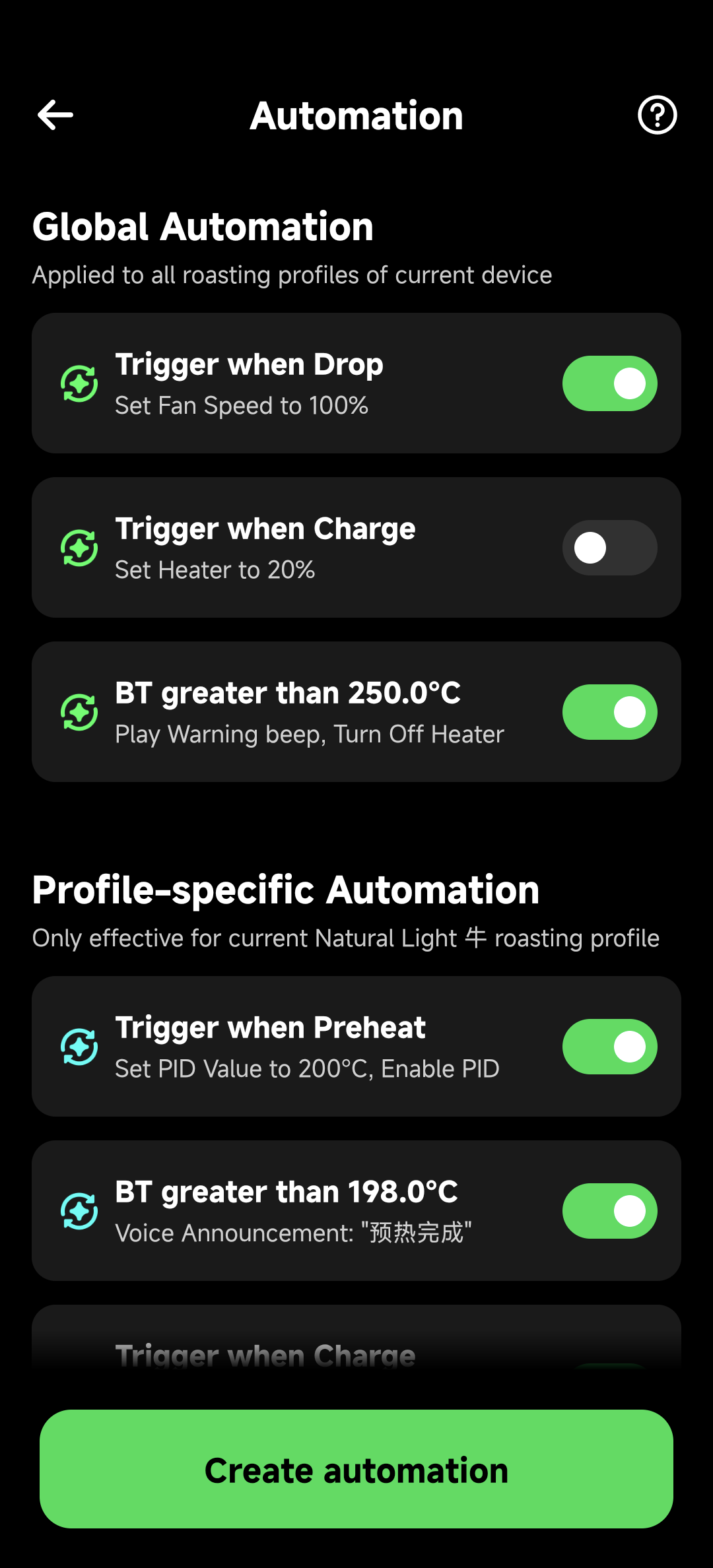713x1568 pixels.
Task: Disable the Trigger when Drop automation
Action: [609, 383]
